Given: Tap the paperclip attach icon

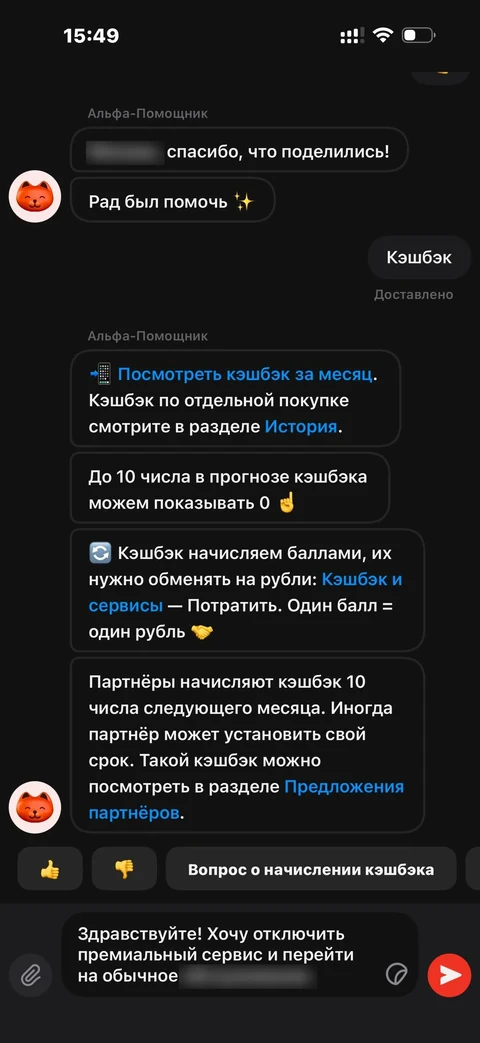Looking at the screenshot, I should [31, 975].
